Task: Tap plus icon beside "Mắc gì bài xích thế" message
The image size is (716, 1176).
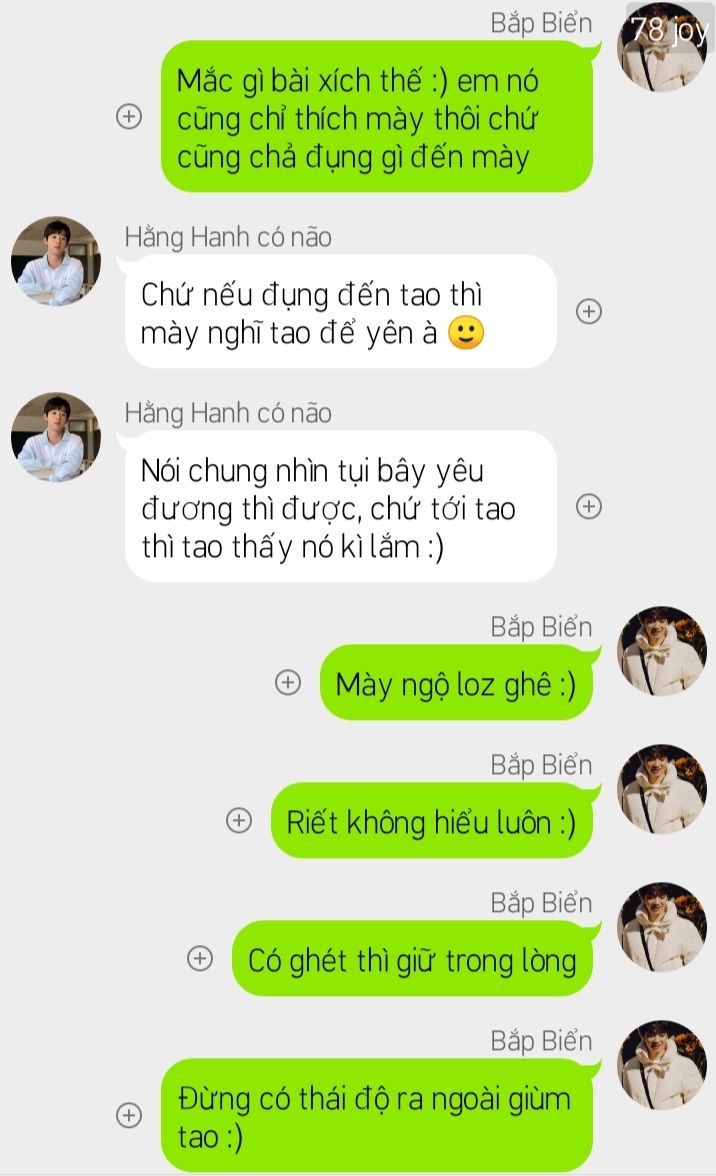Action: [x=129, y=116]
